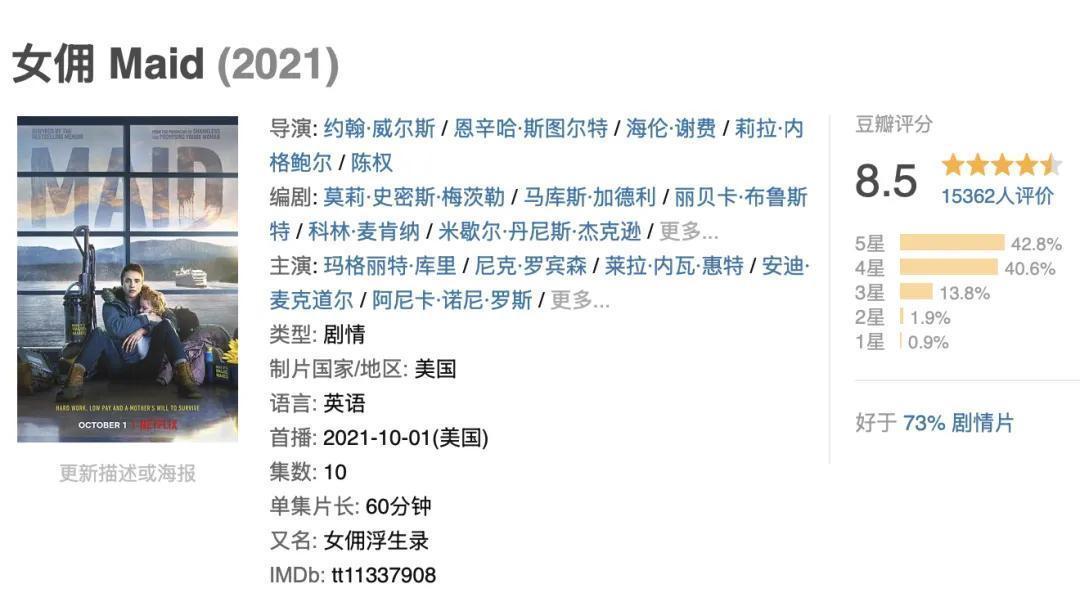The height and width of the screenshot is (602, 1080).
Task: View actor 尼克·罗宾森's profile
Action: (530, 266)
